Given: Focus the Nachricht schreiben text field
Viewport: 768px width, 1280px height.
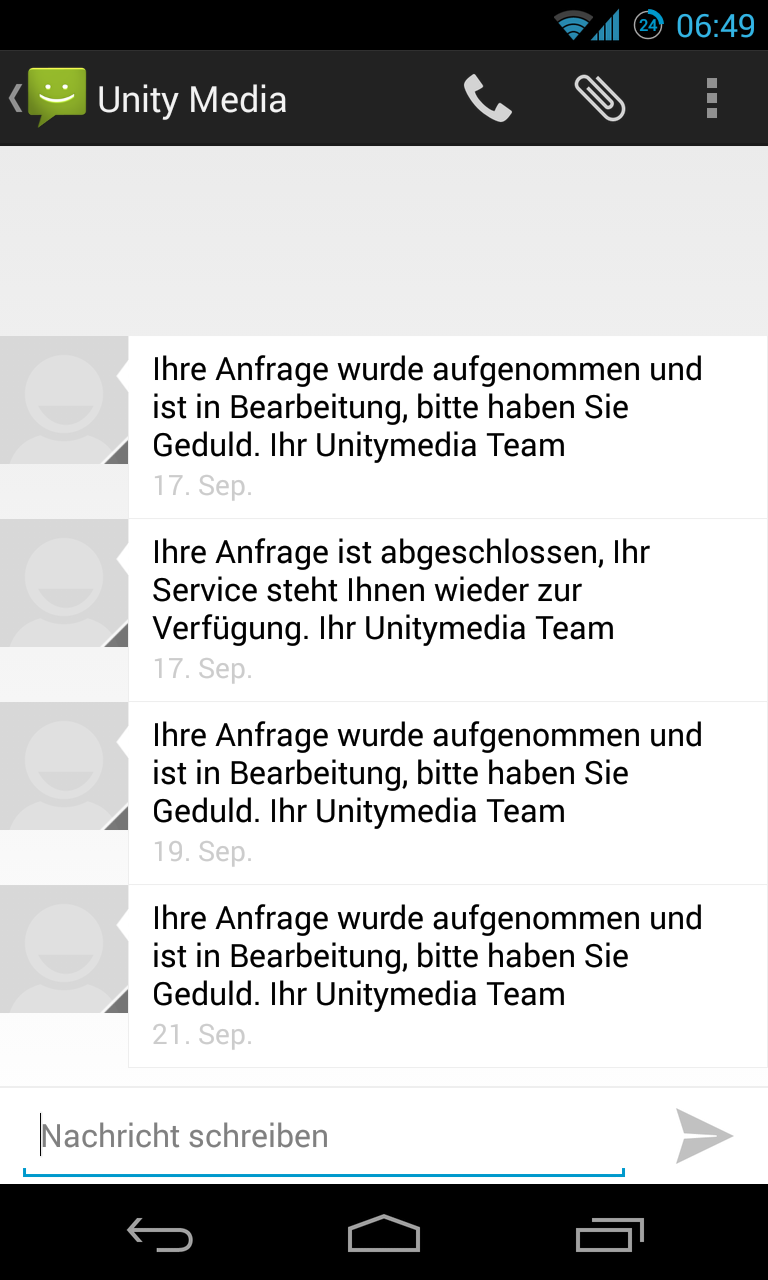Looking at the screenshot, I should [x=324, y=1137].
